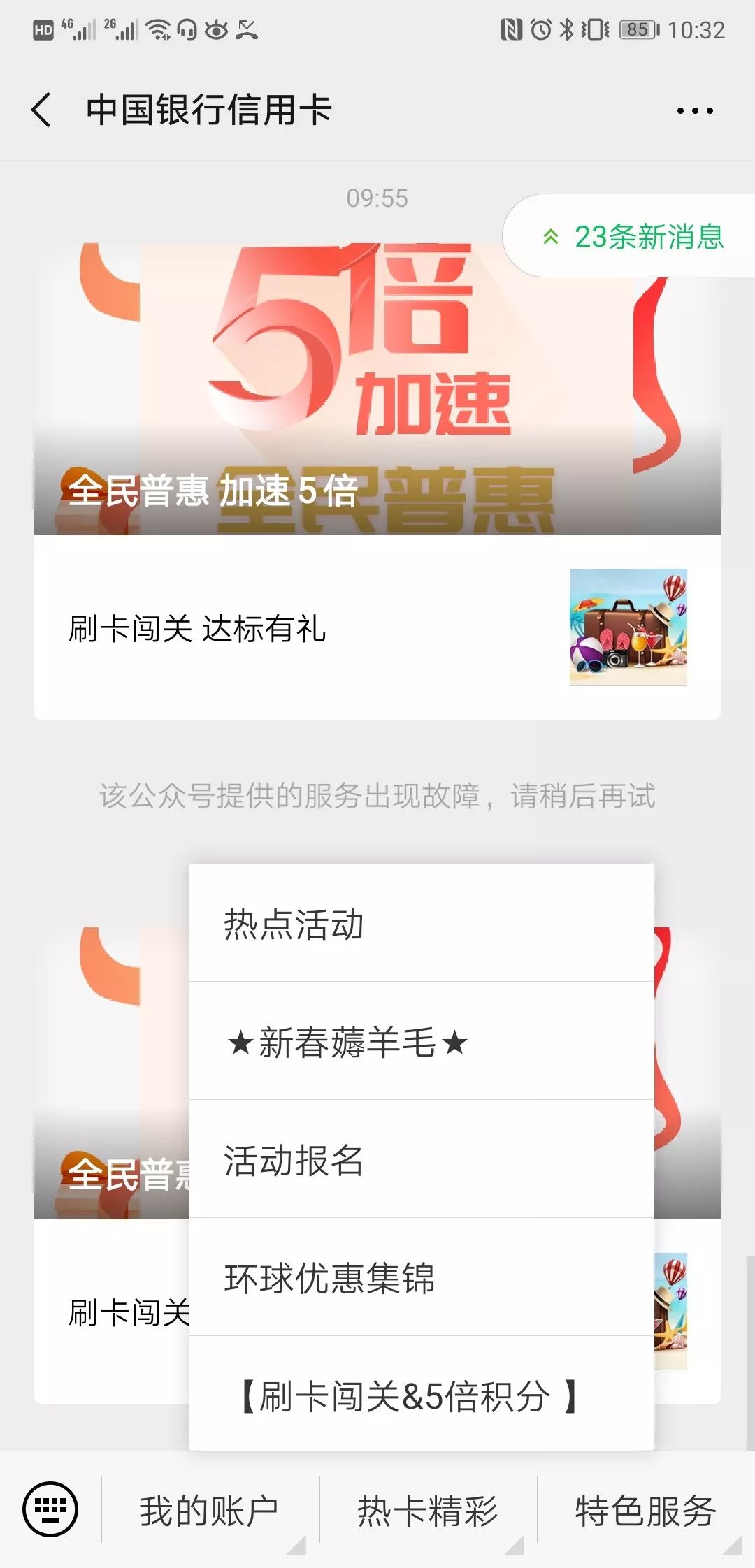Image resolution: width=755 pixels, height=1568 pixels.
Task: Open the 全民普惠 加速5倍 article card
Action: pyautogui.click(x=377, y=389)
